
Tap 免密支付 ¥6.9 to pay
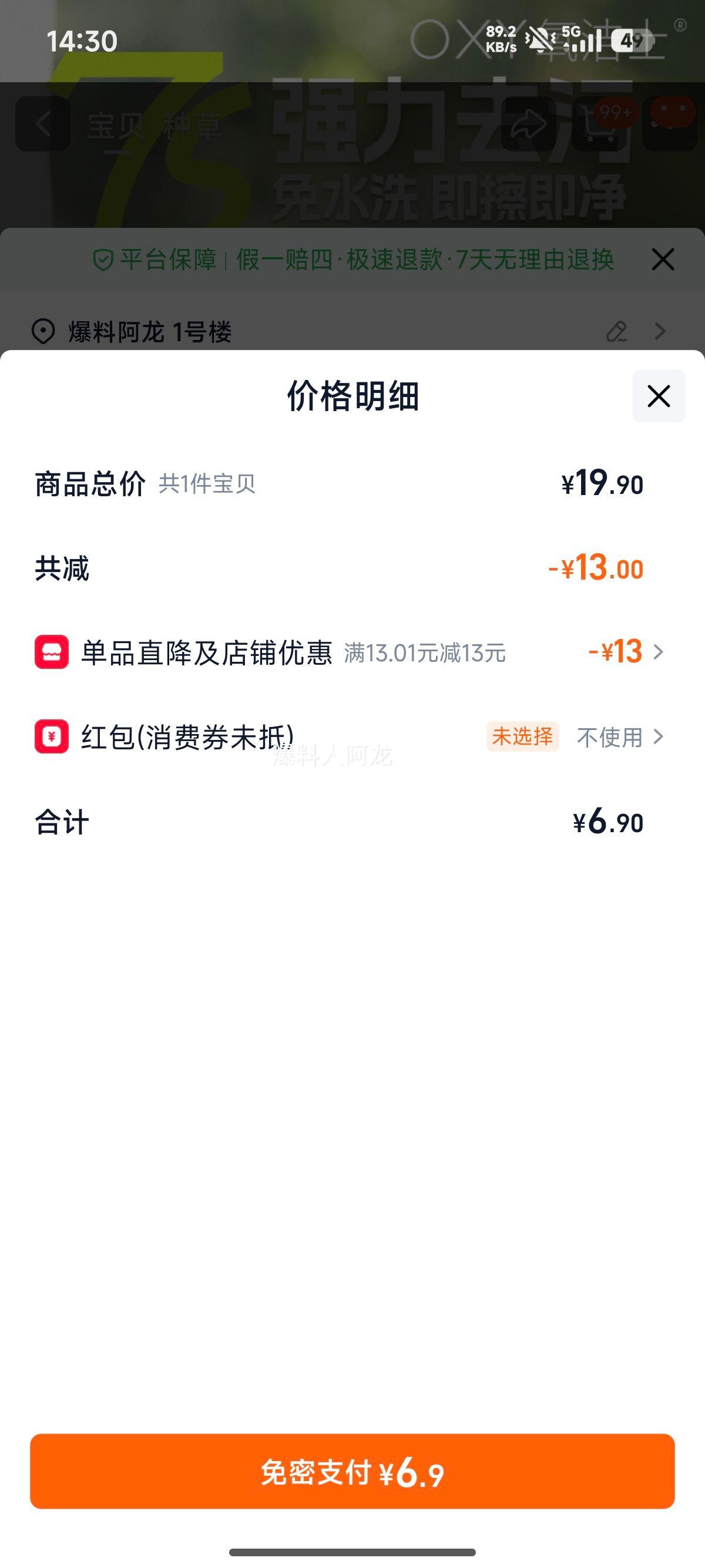[352, 1472]
